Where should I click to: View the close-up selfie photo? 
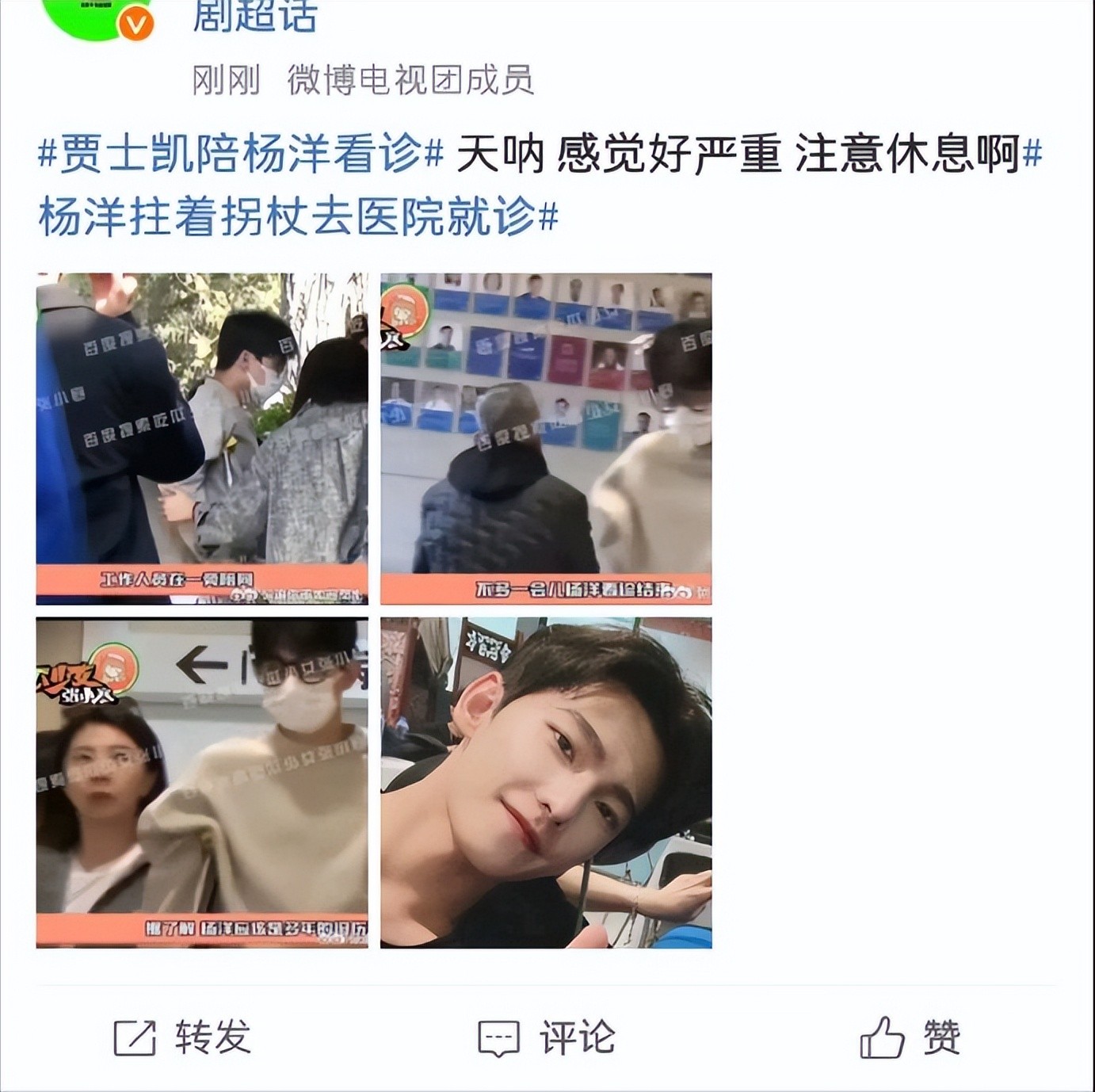tap(546, 782)
